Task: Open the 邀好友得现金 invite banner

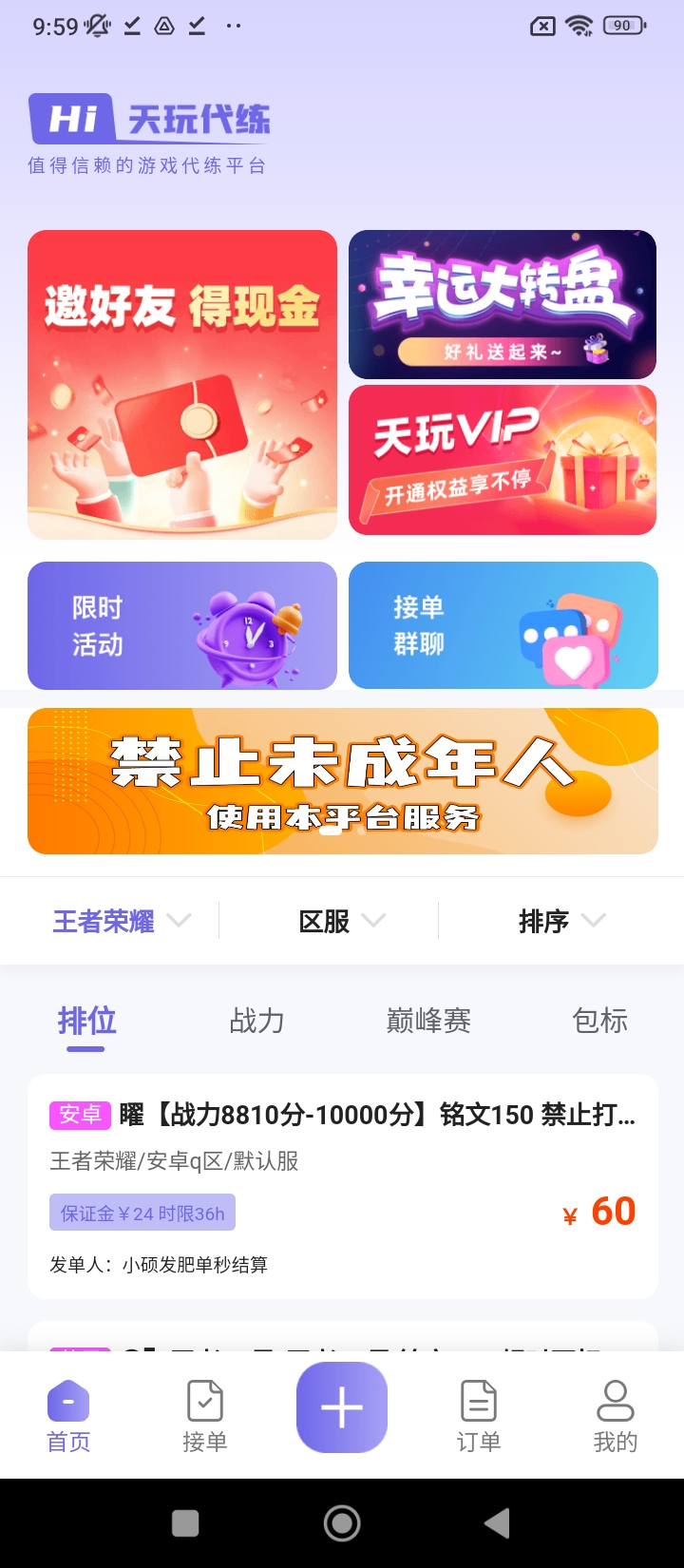Action: click(182, 384)
